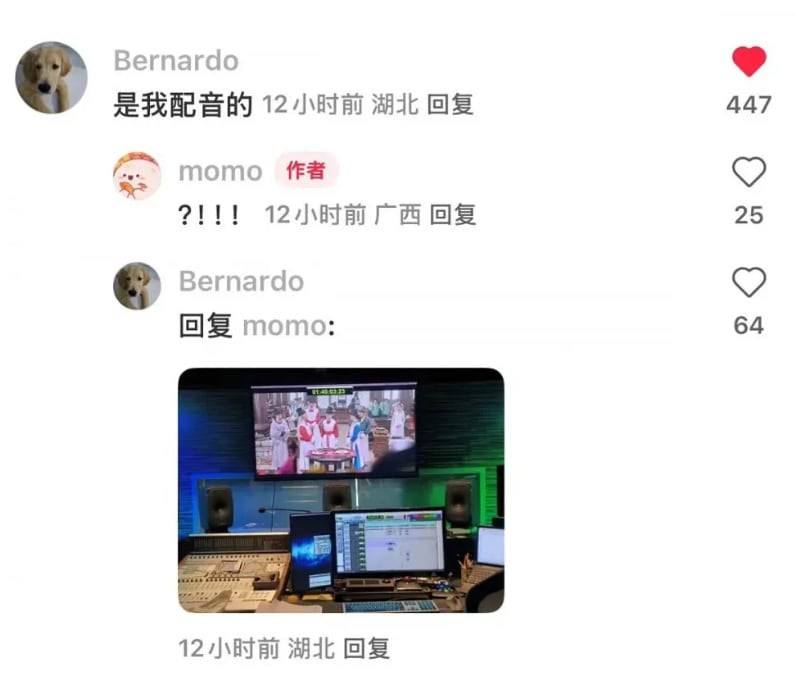The image size is (795, 682).
Task: Like Bernardo's reply with 64 likes
Action: pos(748,283)
